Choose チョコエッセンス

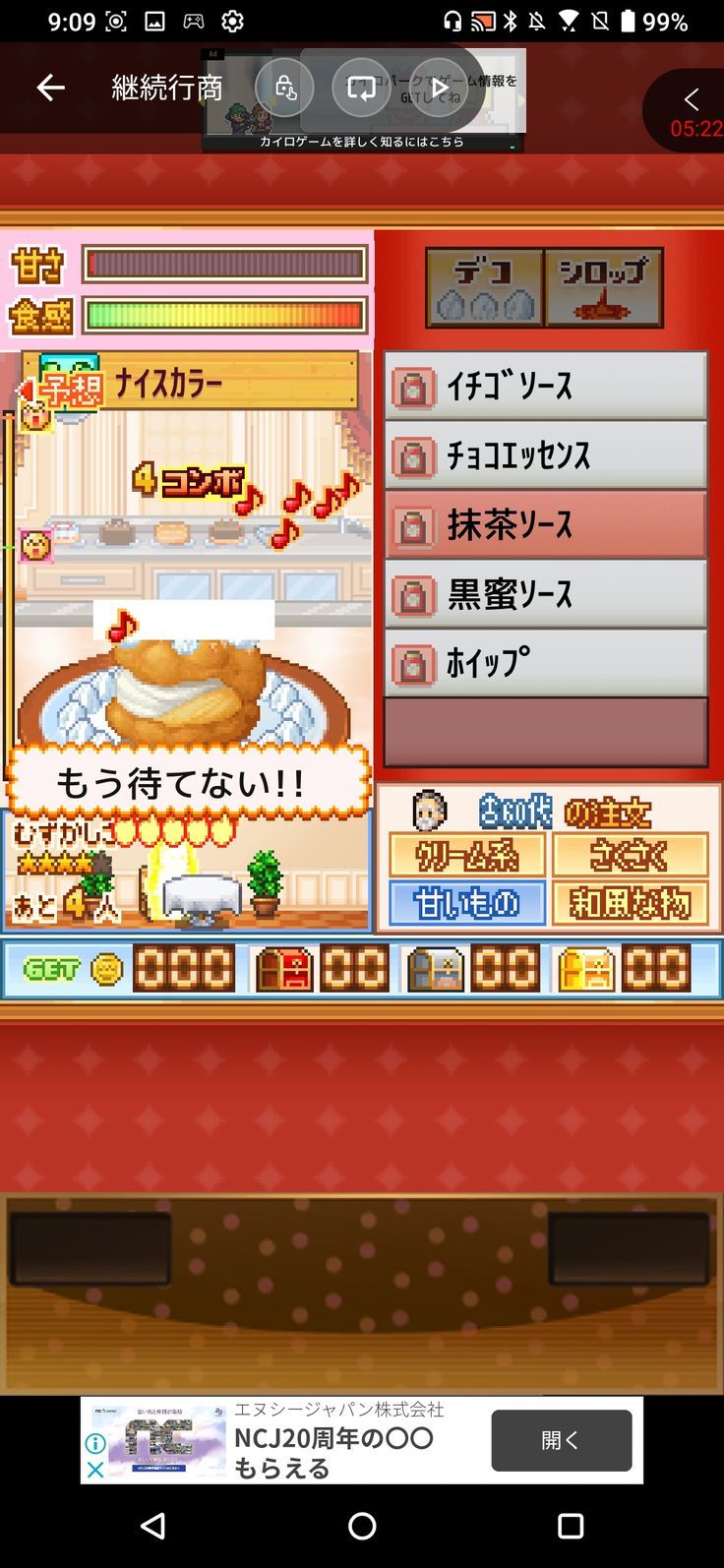546,455
